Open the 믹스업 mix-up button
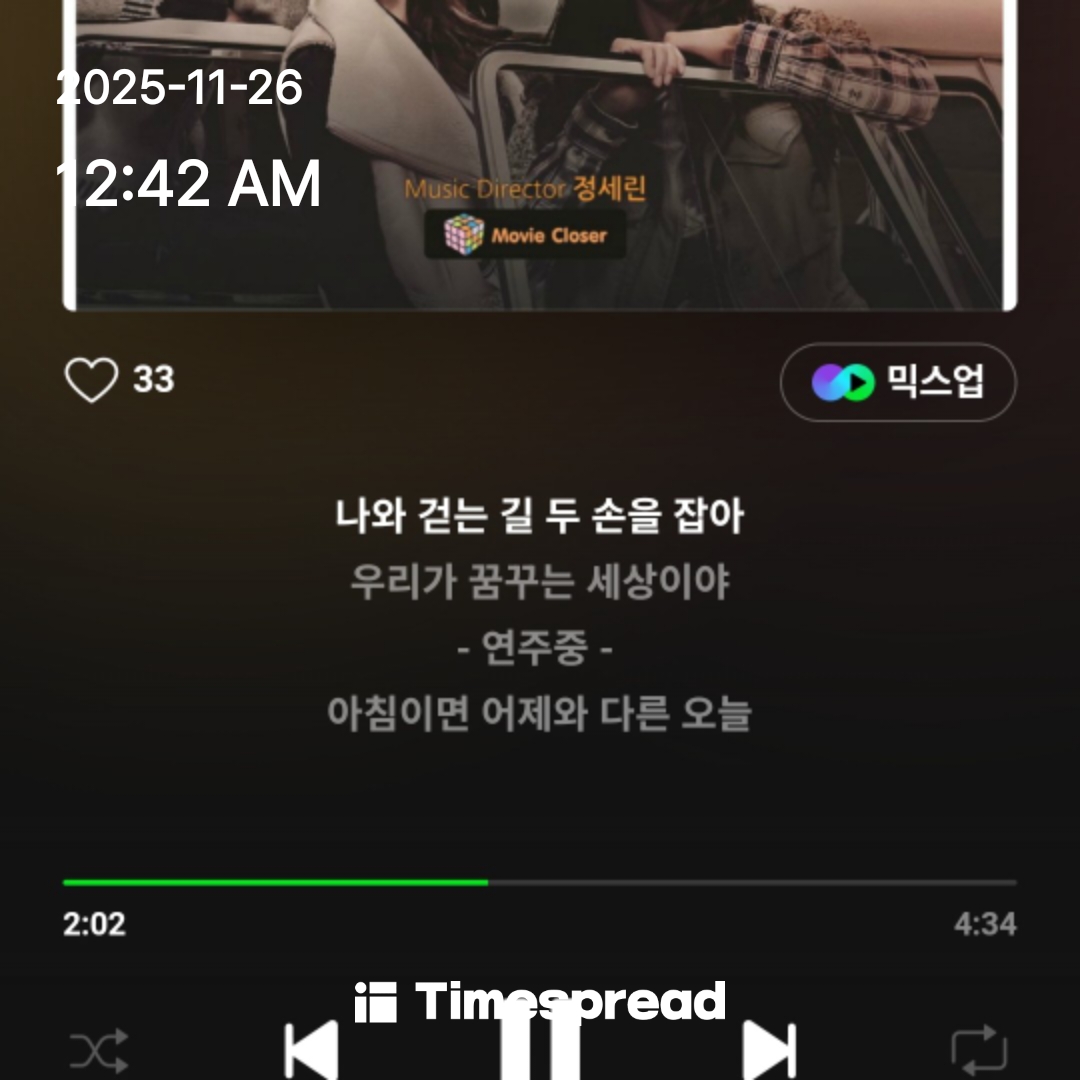This screenshot has width=1080, height=1080. 897,382
